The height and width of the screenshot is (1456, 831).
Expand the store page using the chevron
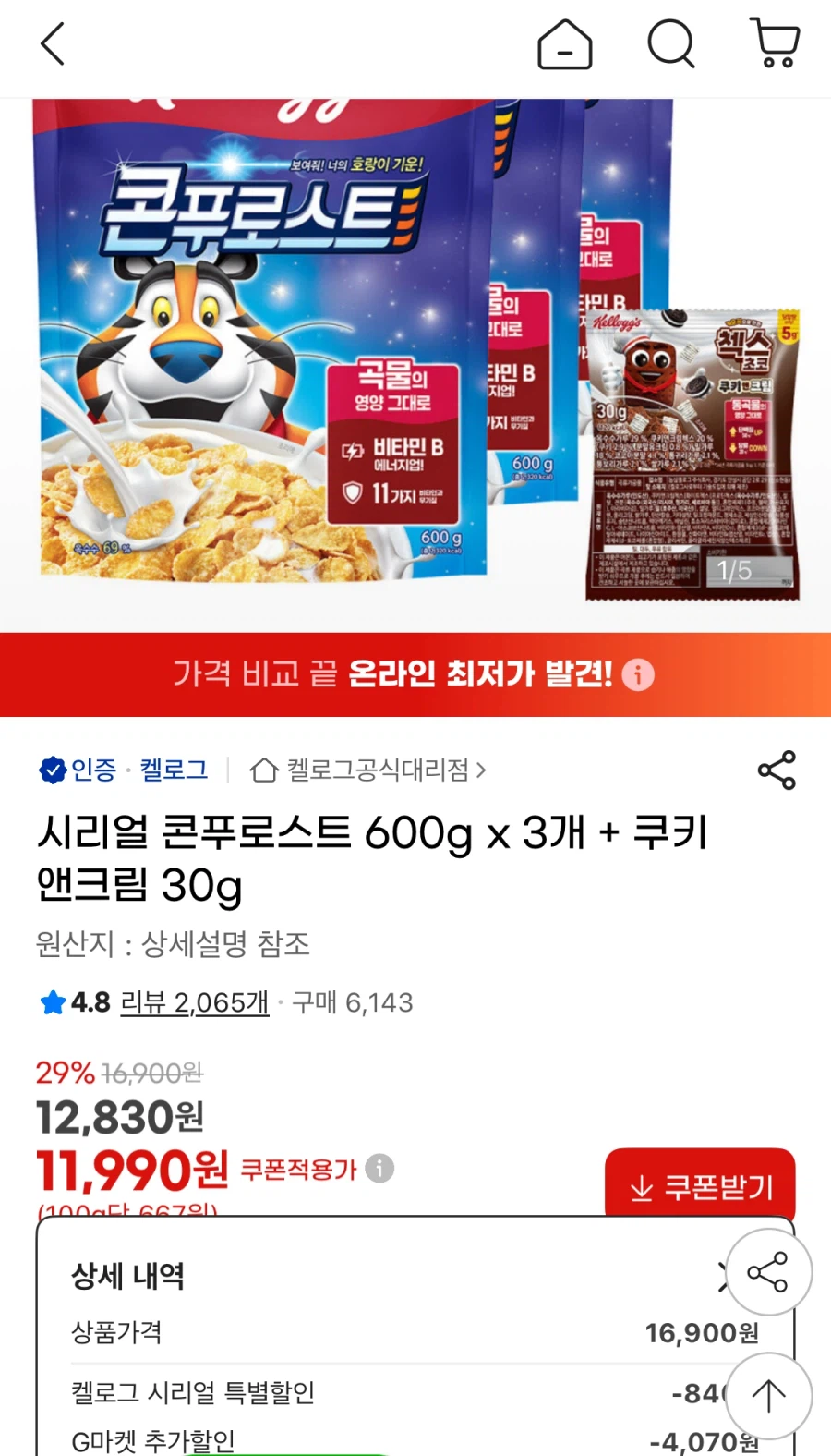click(481, 770)
